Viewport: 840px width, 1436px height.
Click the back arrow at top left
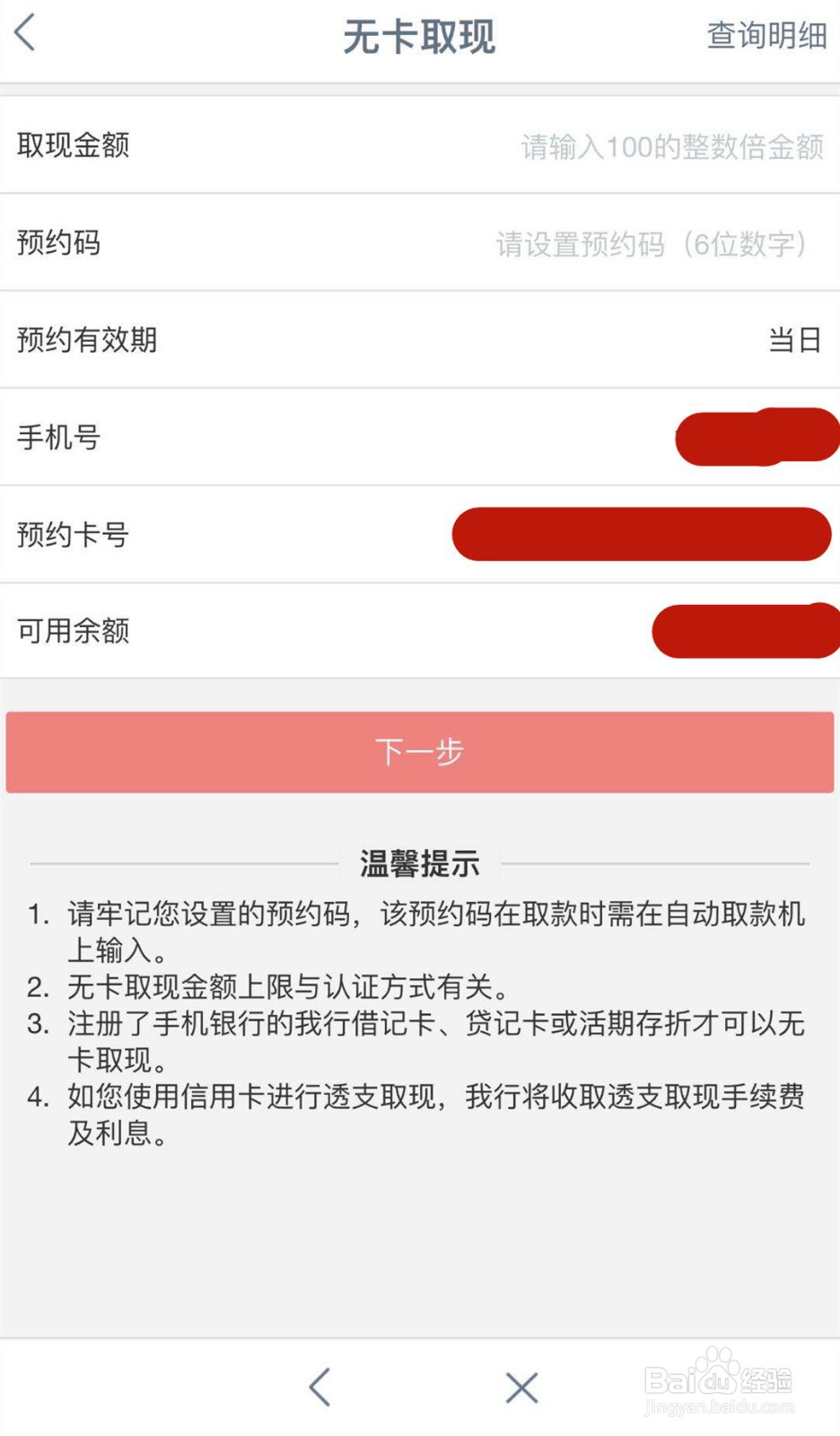pyautogui.click(x=24, y=32)
